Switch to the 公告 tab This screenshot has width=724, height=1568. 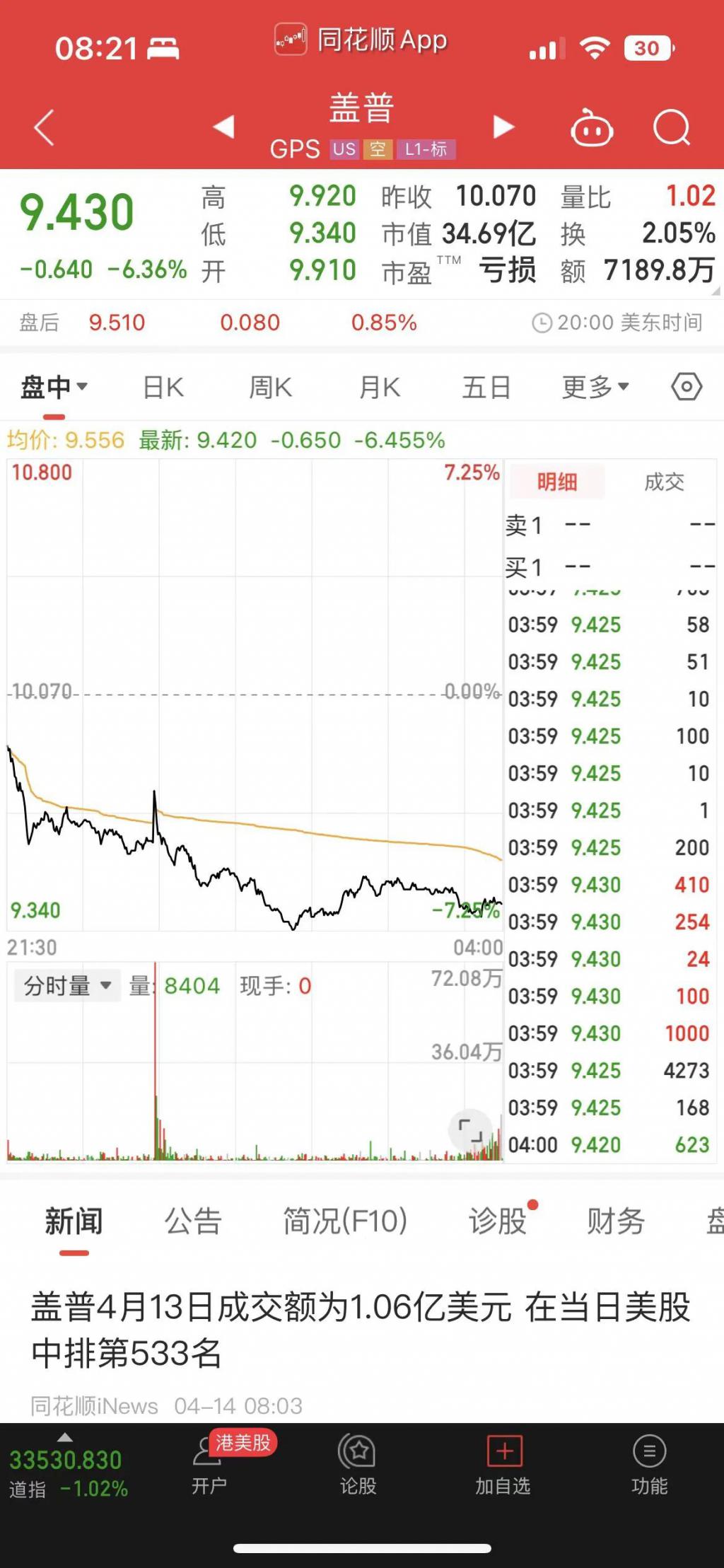point(193,1221)
